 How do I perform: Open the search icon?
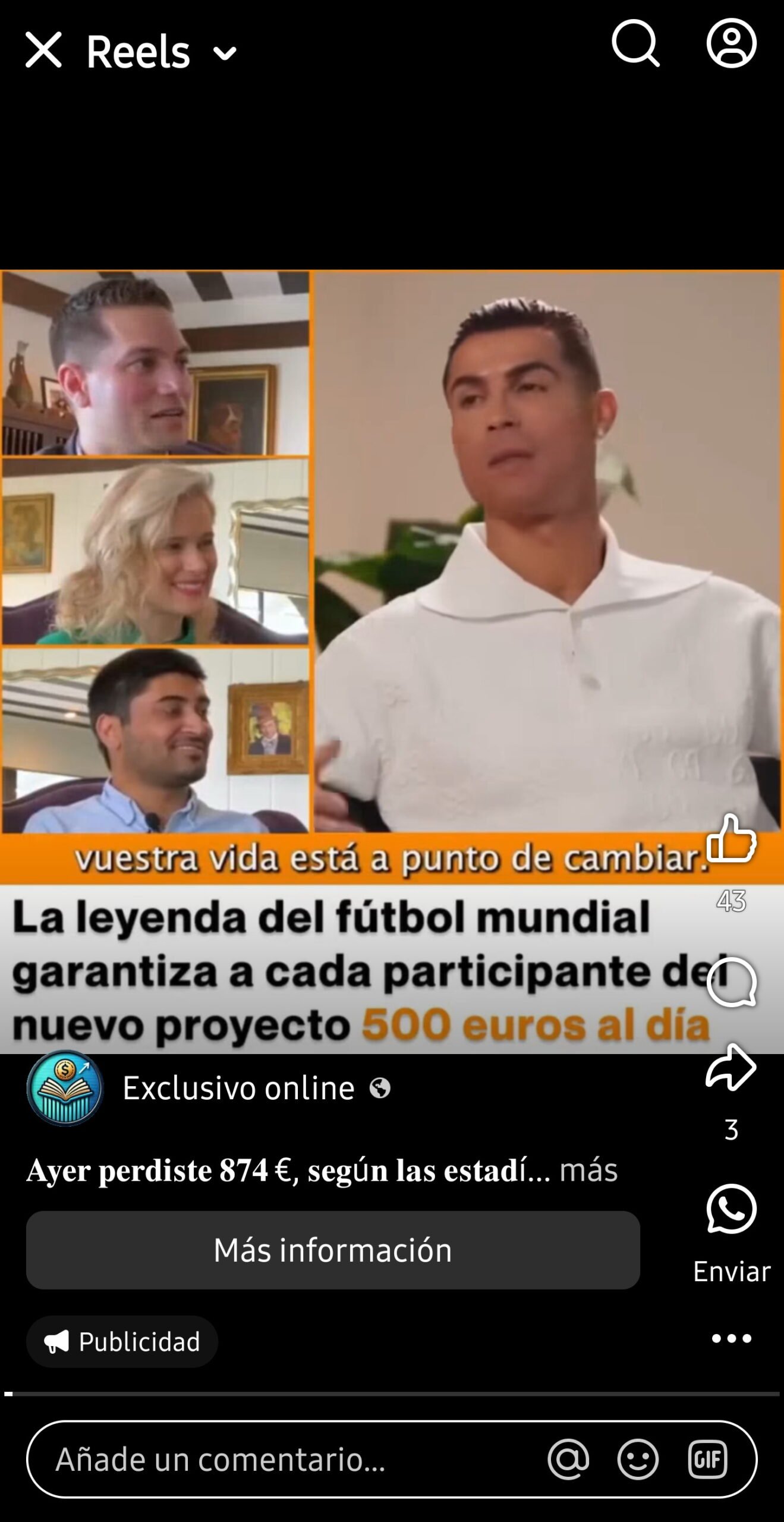(635, 43)
